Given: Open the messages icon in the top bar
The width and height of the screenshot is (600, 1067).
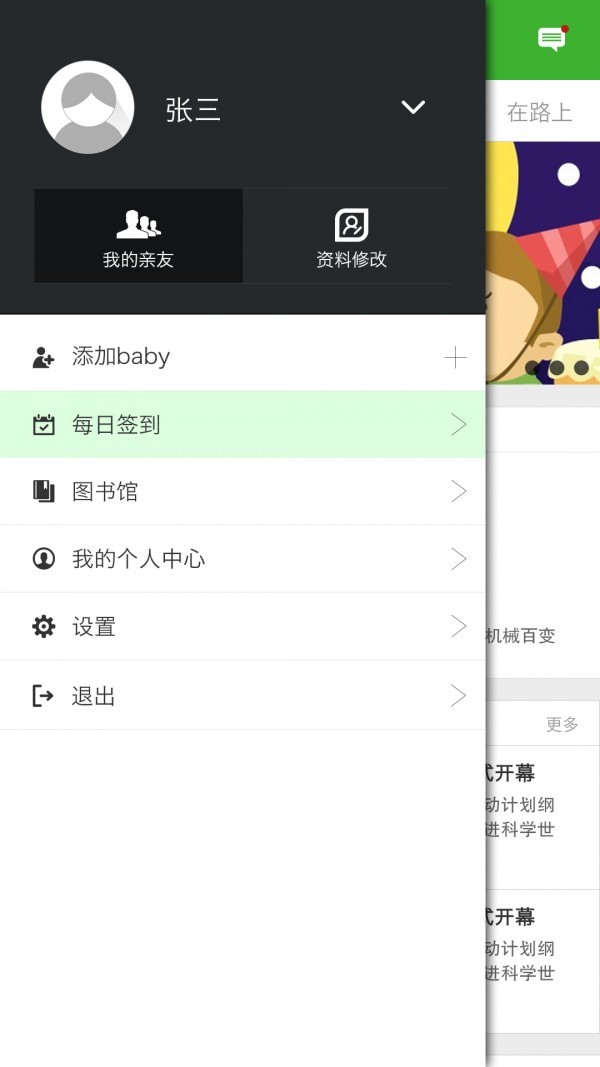Looking at the screenshot, I should pyautogui.click(x=551, y=39).
